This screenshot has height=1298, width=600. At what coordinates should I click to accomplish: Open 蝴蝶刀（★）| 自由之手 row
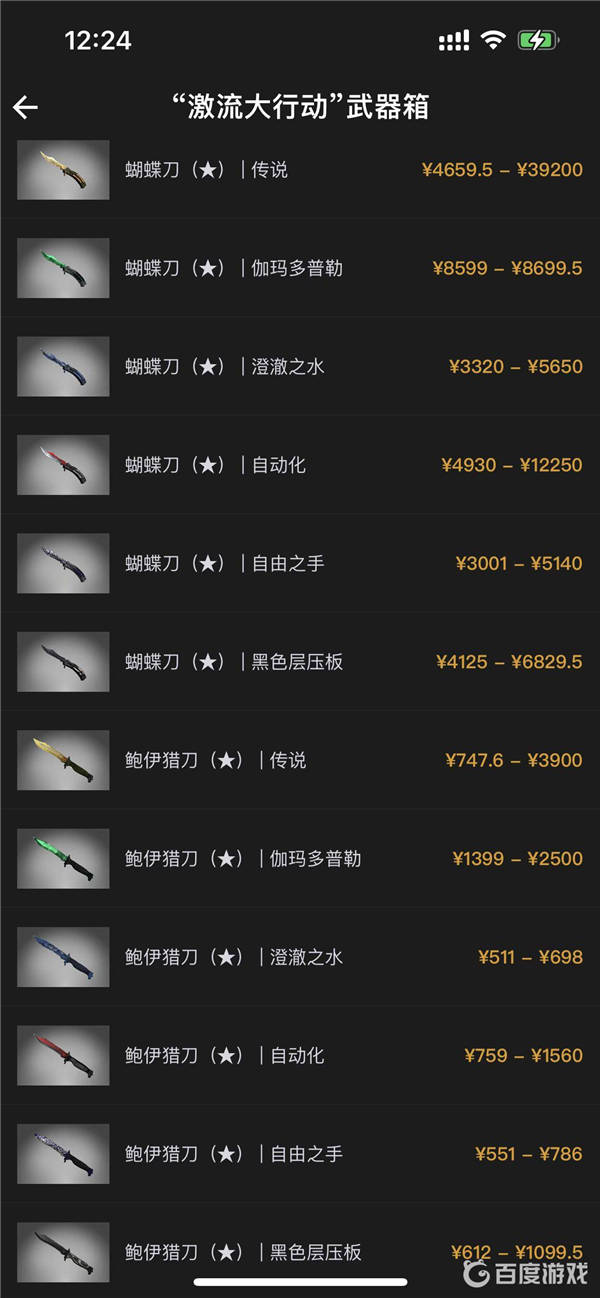(300, 563)
